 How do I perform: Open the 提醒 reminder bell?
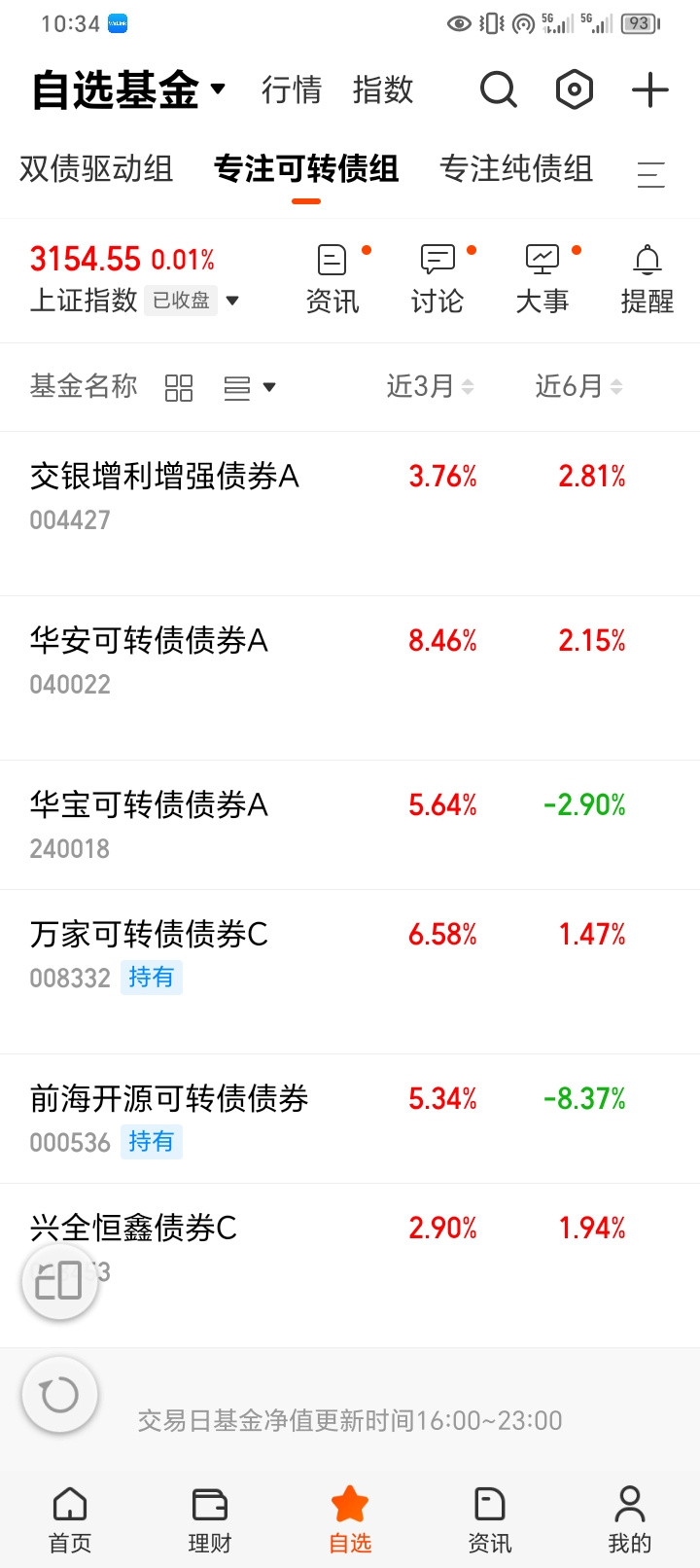[x=647, y=280]
